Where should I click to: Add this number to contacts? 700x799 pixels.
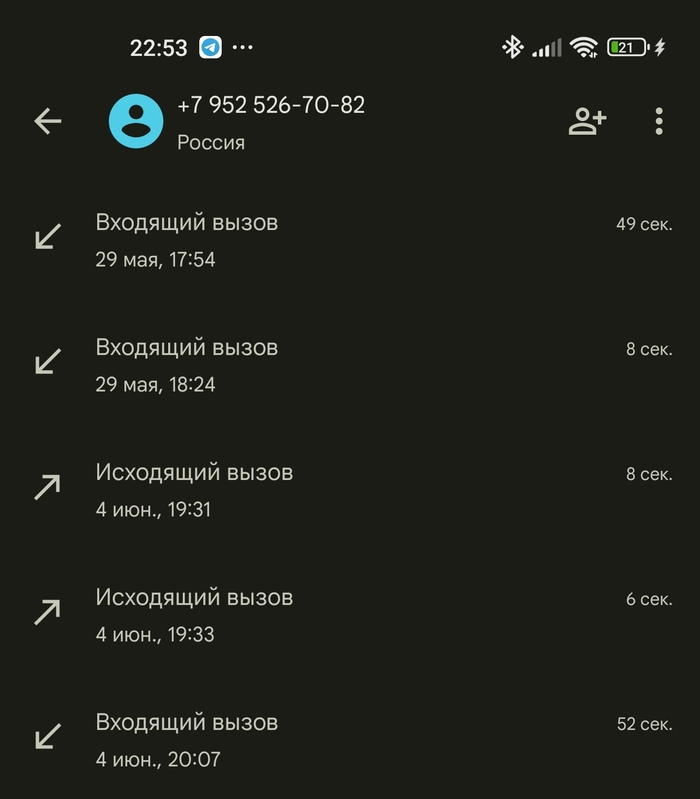pyautogui.click(x=587, y=122)
